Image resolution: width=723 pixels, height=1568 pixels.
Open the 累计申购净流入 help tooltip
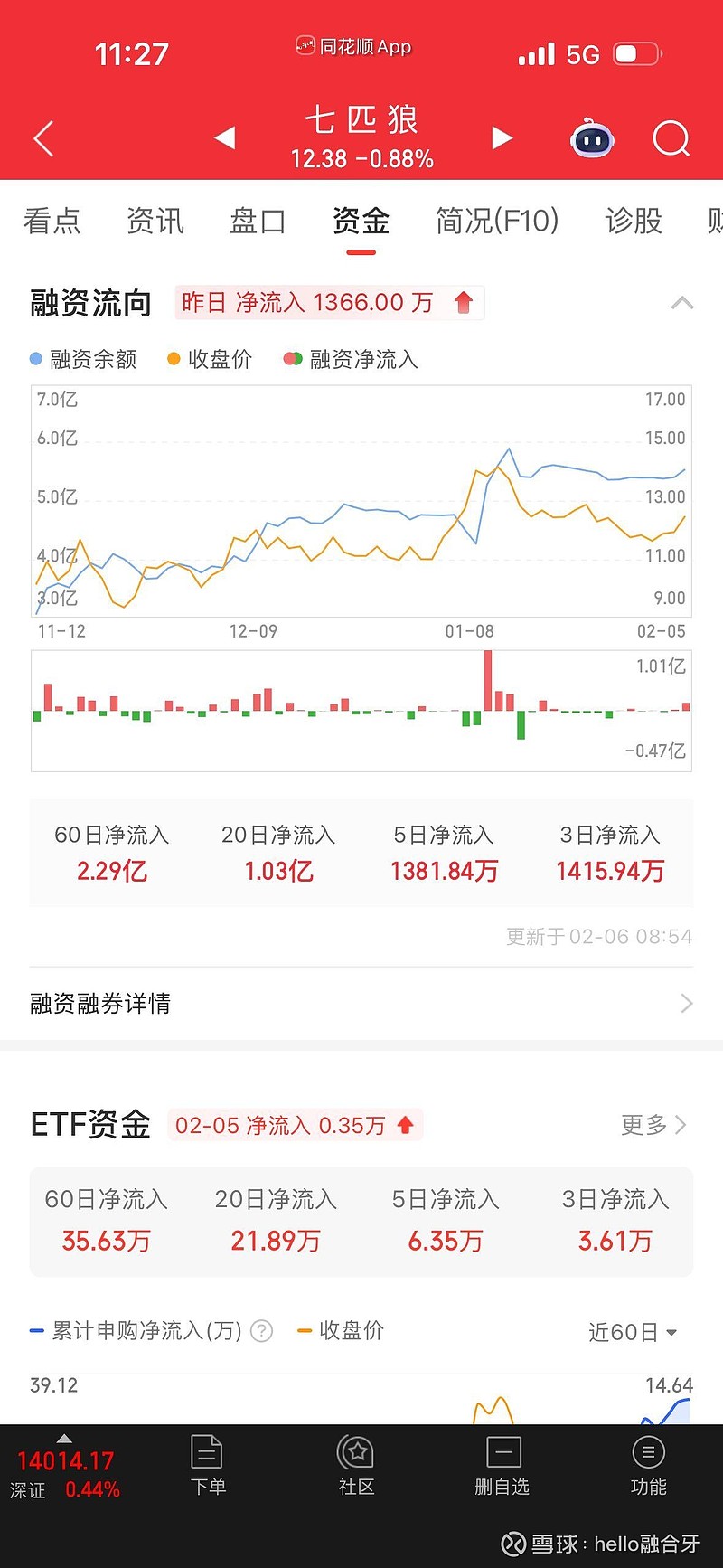[x=261, y=1331]
